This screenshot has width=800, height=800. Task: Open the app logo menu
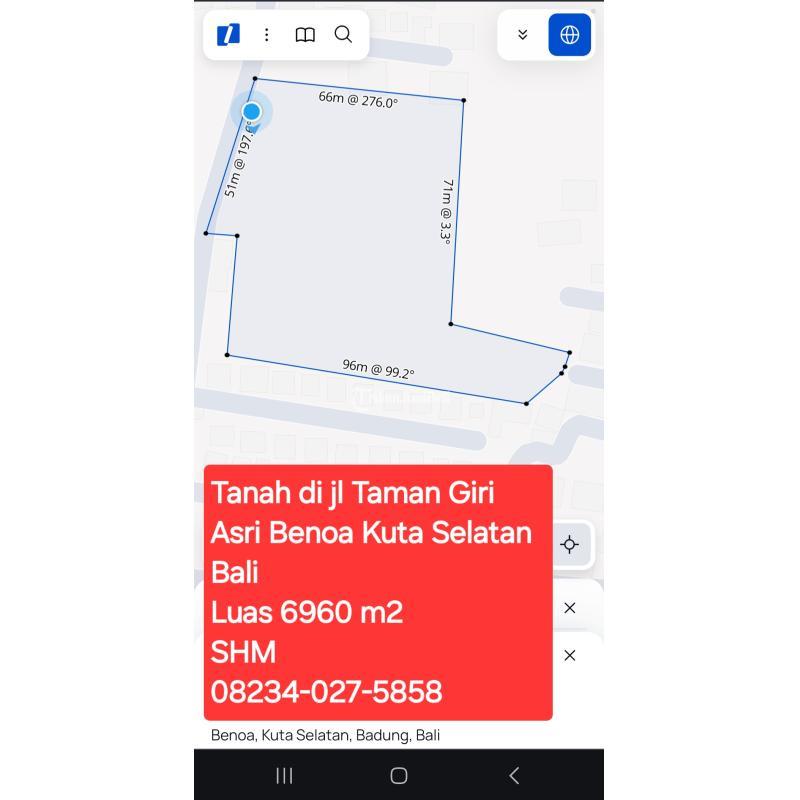(228, 35)
